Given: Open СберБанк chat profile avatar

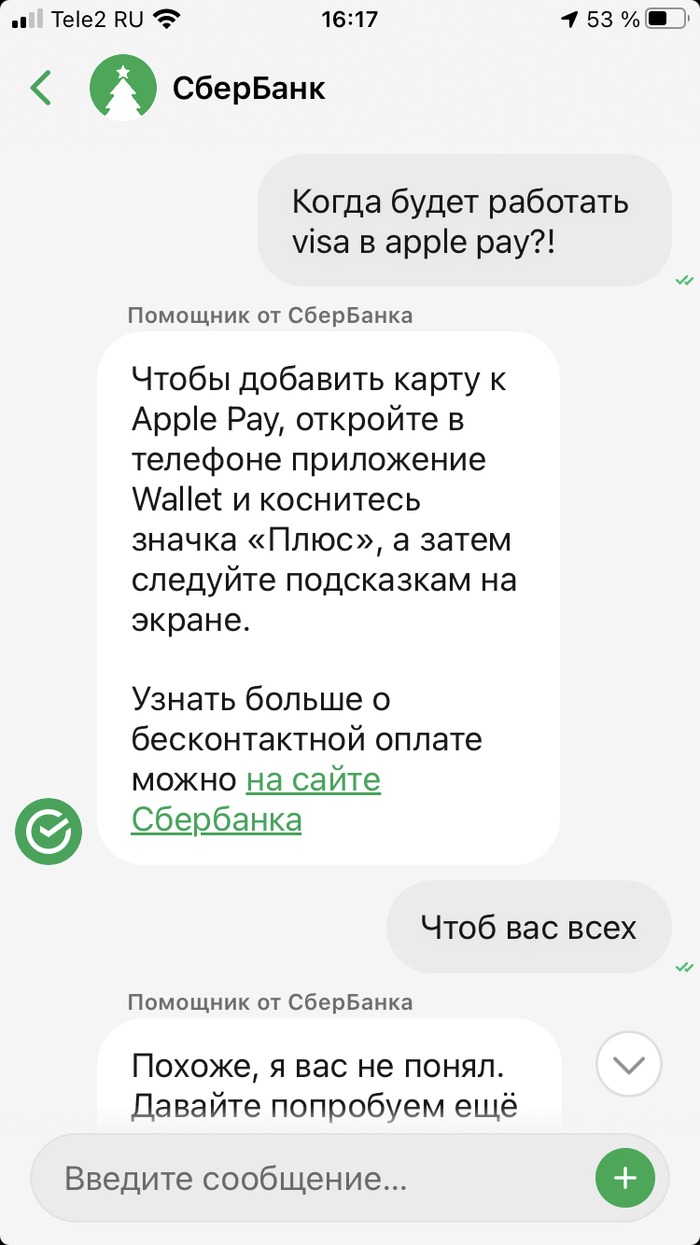Looking at the screenshot, I should [123, 88].
